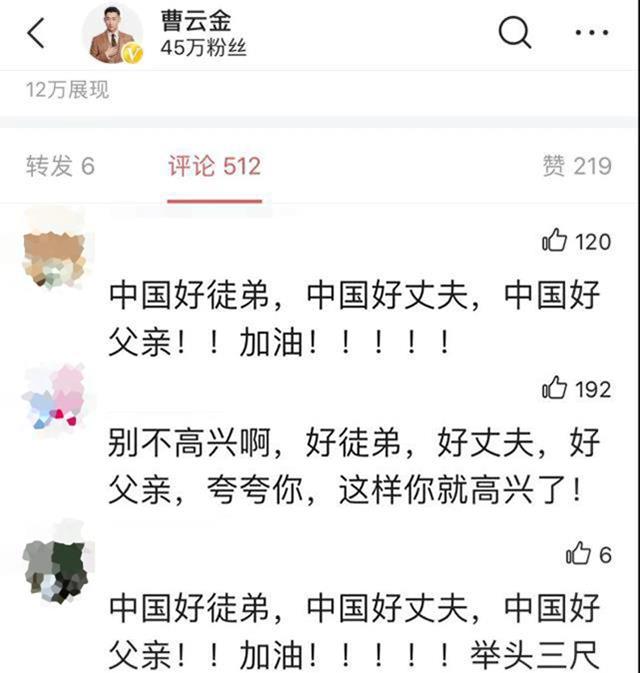Like the comment with 6 likes
The width and height of the screenshot is (640, 673).
[579, 554]
